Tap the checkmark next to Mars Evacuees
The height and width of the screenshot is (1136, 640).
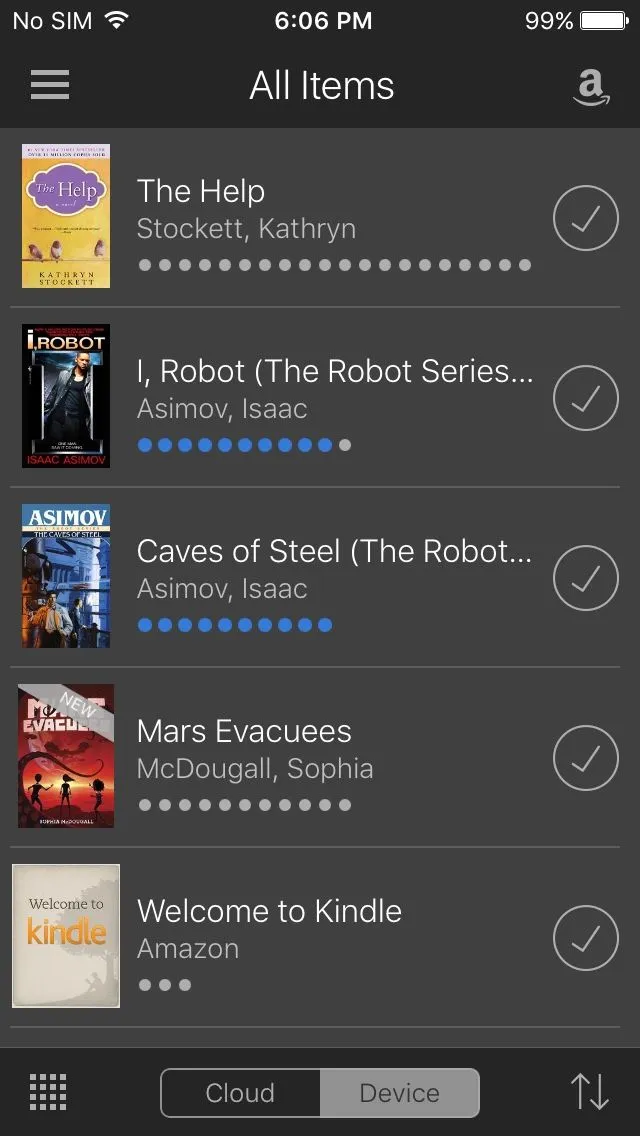click(586, 758)
